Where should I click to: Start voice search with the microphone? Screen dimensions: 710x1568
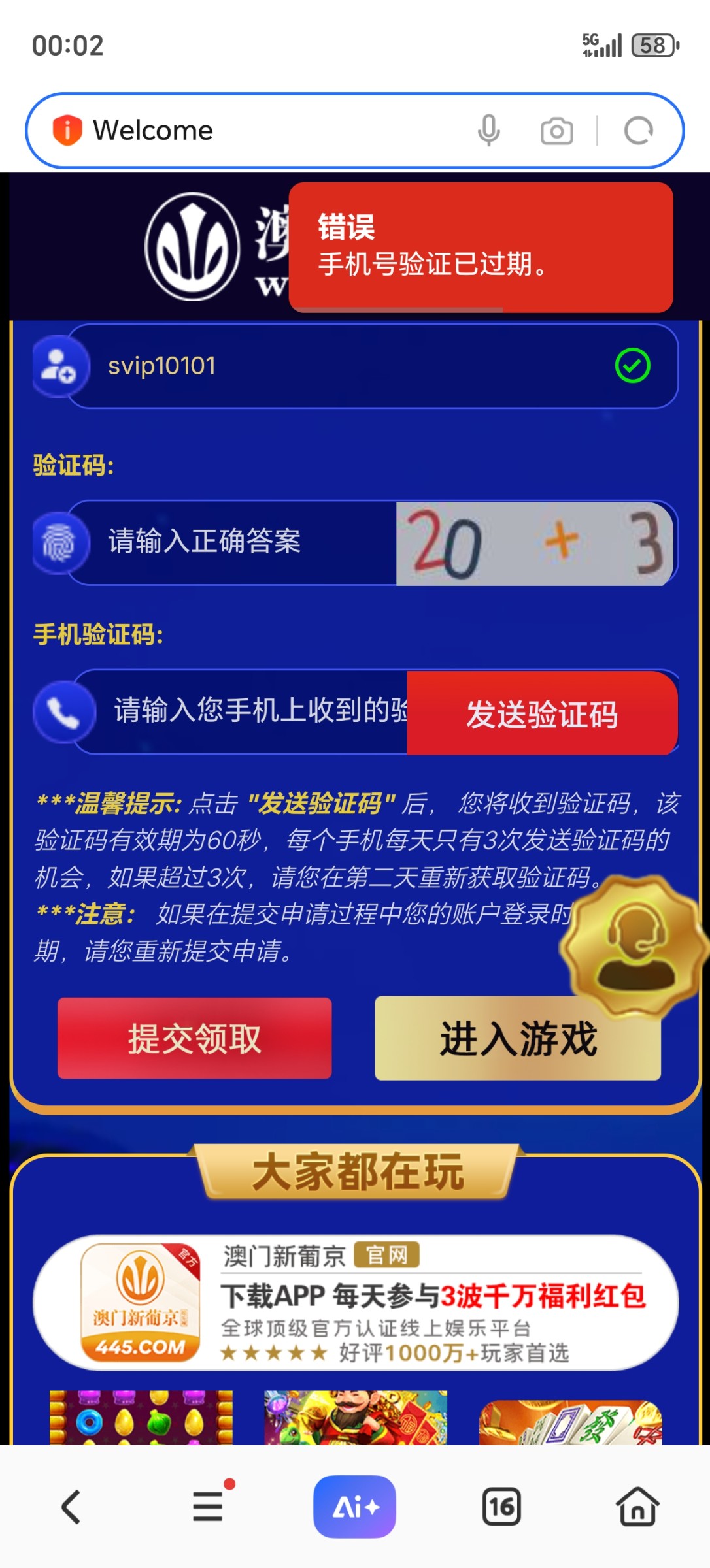[488, 131]
